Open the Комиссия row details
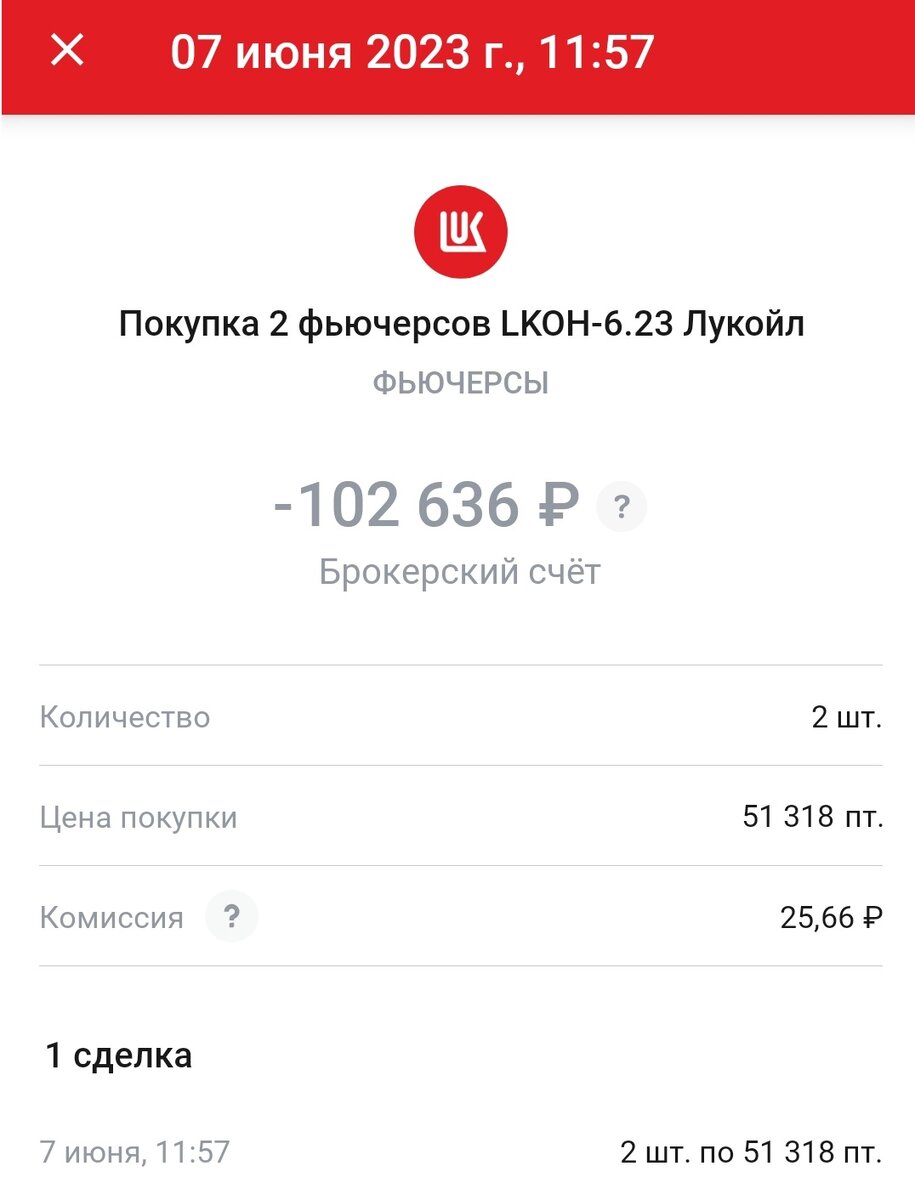 (x=457, y=916)
